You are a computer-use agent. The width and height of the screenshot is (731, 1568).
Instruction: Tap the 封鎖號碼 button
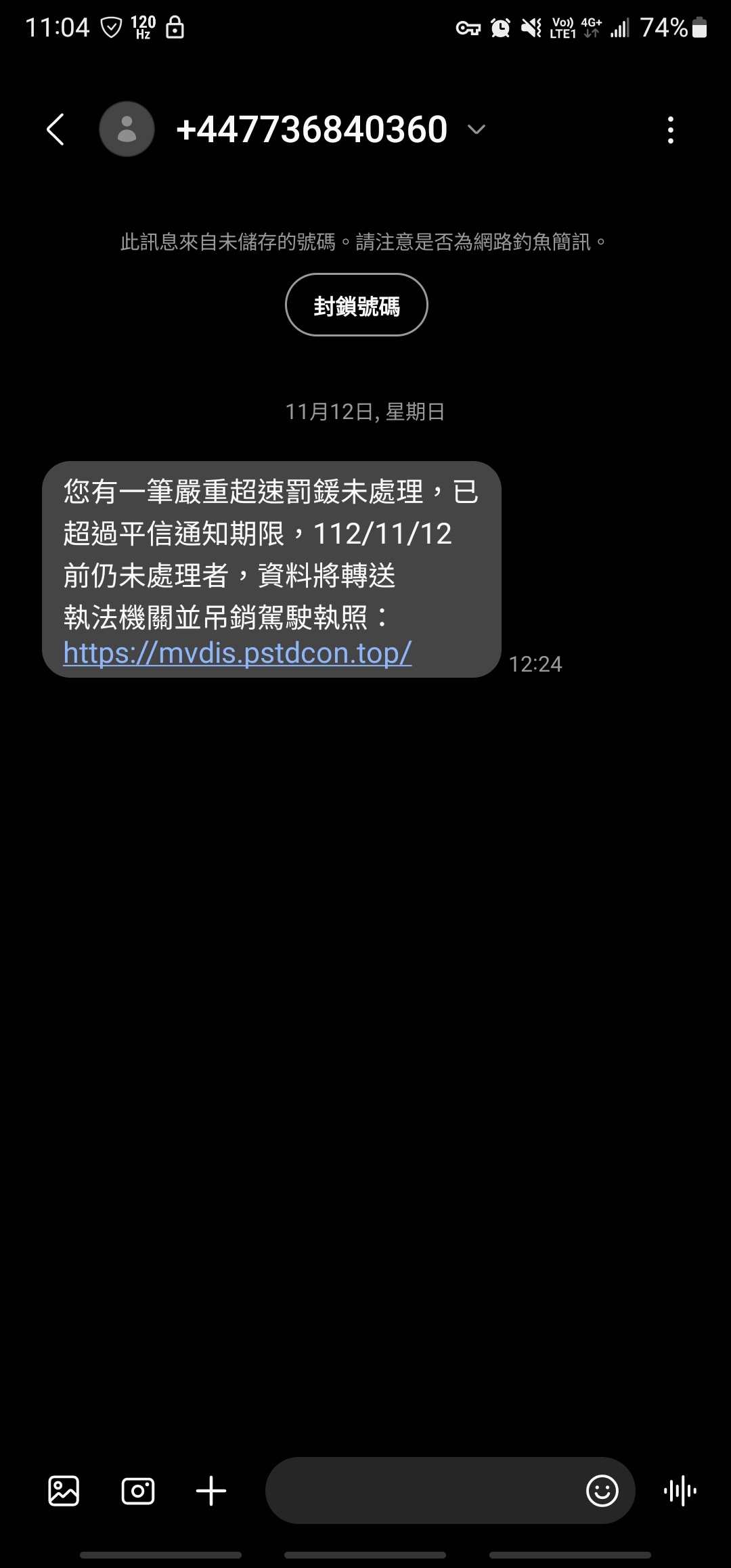tap(356, 305)
